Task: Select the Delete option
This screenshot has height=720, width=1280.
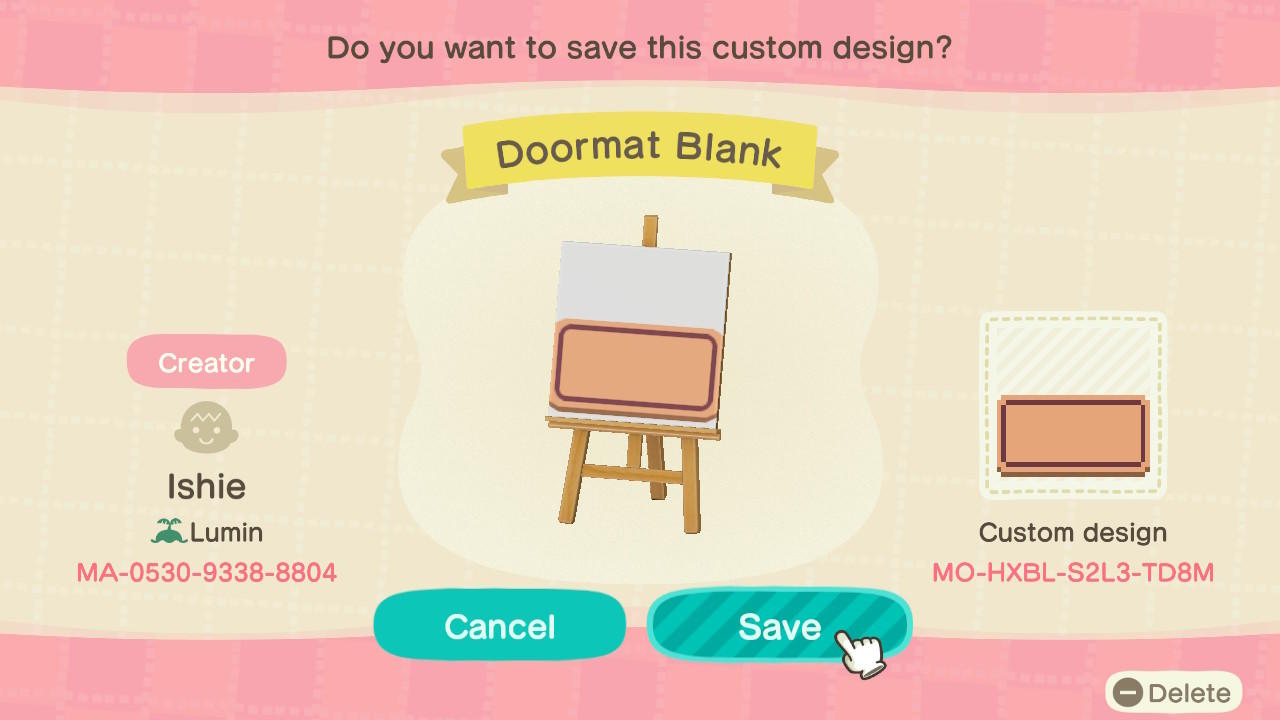Action: (x=1174, y=692)
